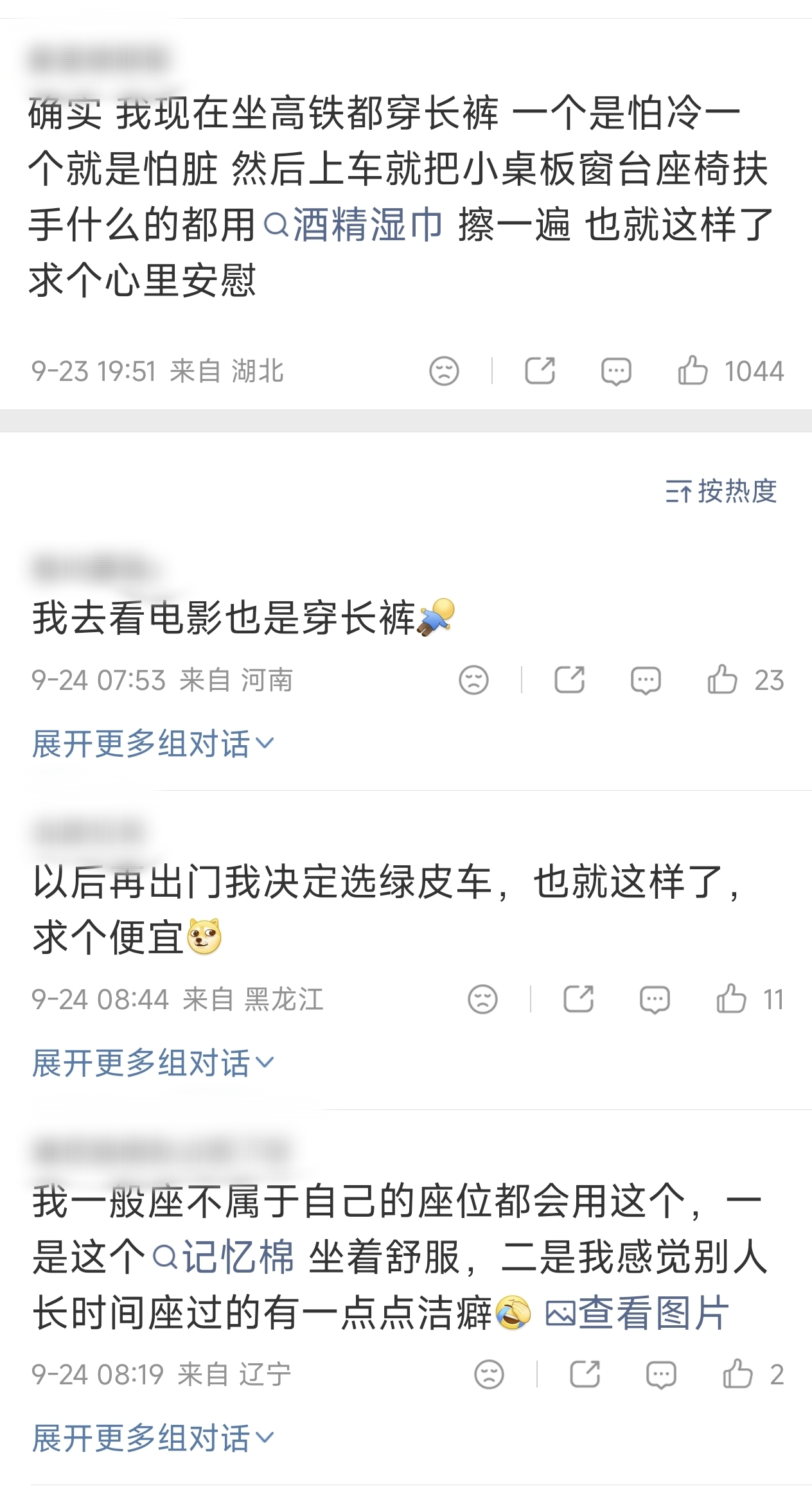
Task: Share the comment from 湖北
Action: pos(540,371)
